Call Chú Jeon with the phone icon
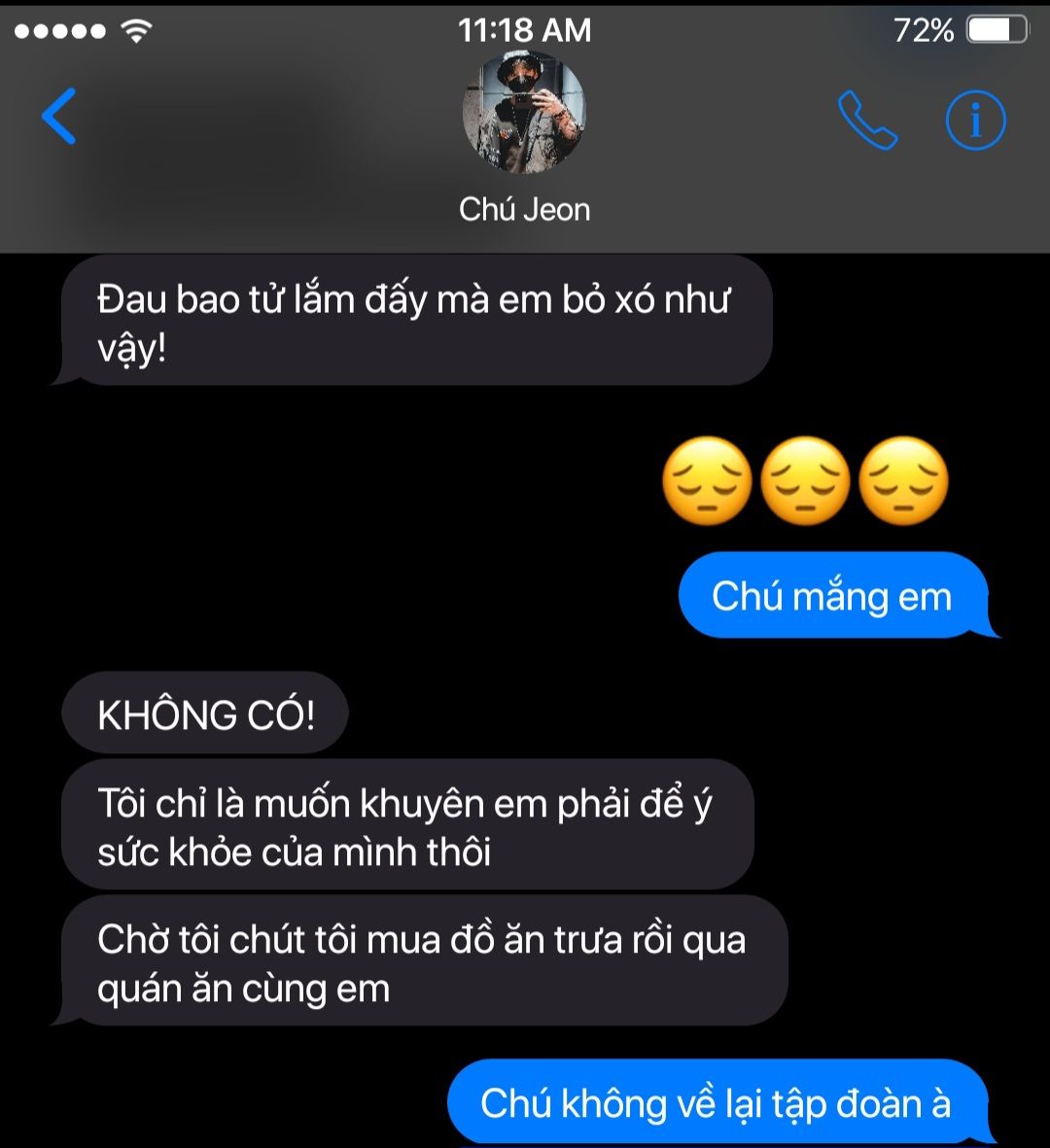The height and width of the screenshot is (1148, 1050). pos(867,121)
